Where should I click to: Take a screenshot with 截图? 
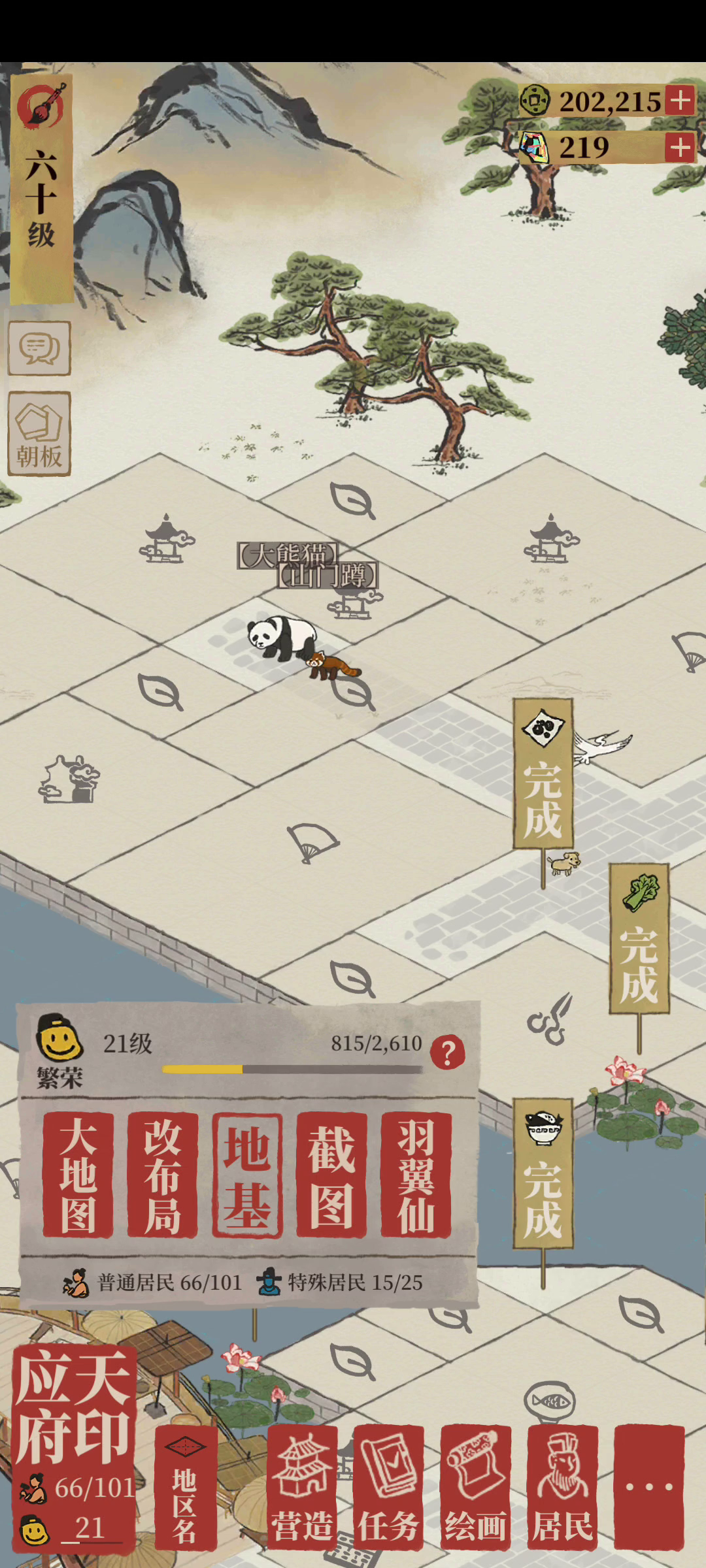[x=331, y=1175]
